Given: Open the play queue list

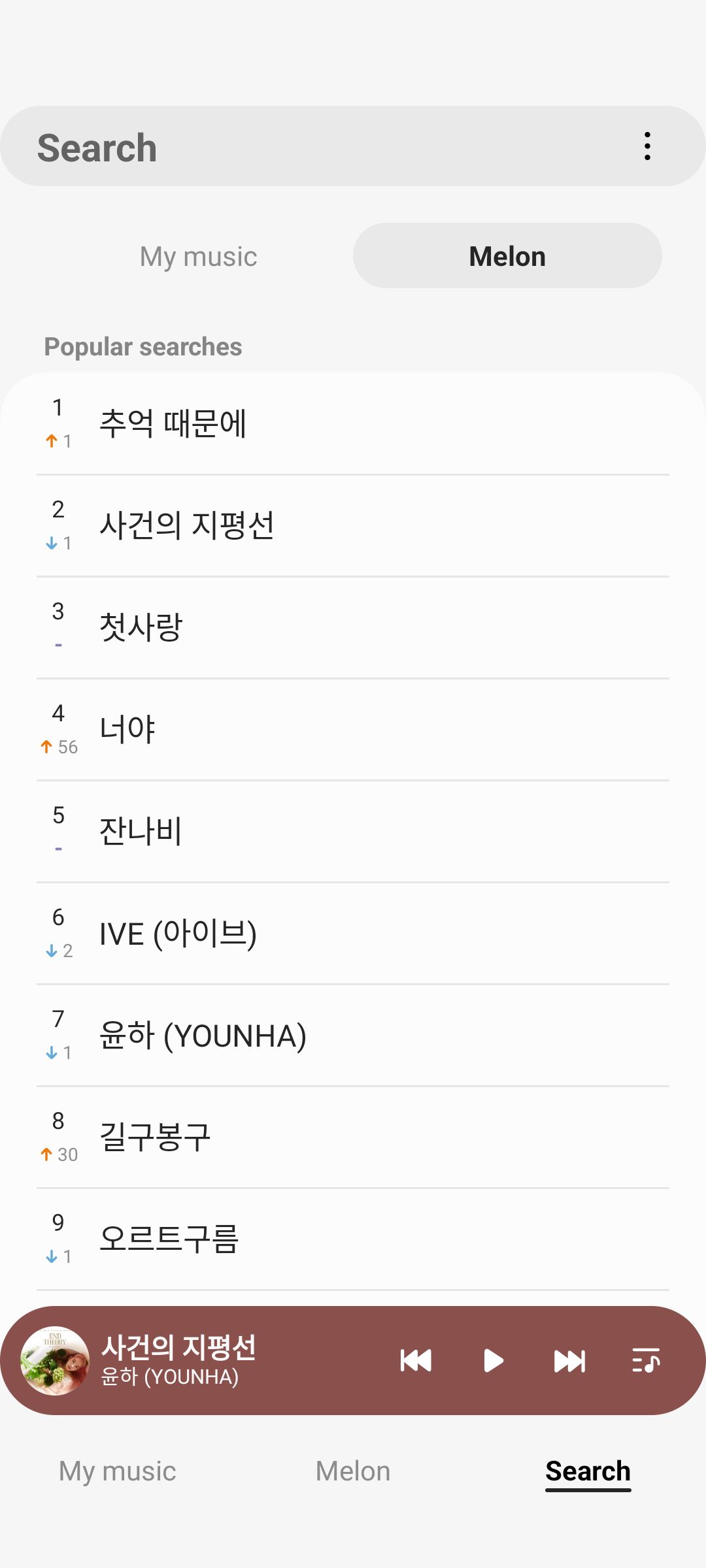Looking at the screenshot, I should tap(646, 1361).
